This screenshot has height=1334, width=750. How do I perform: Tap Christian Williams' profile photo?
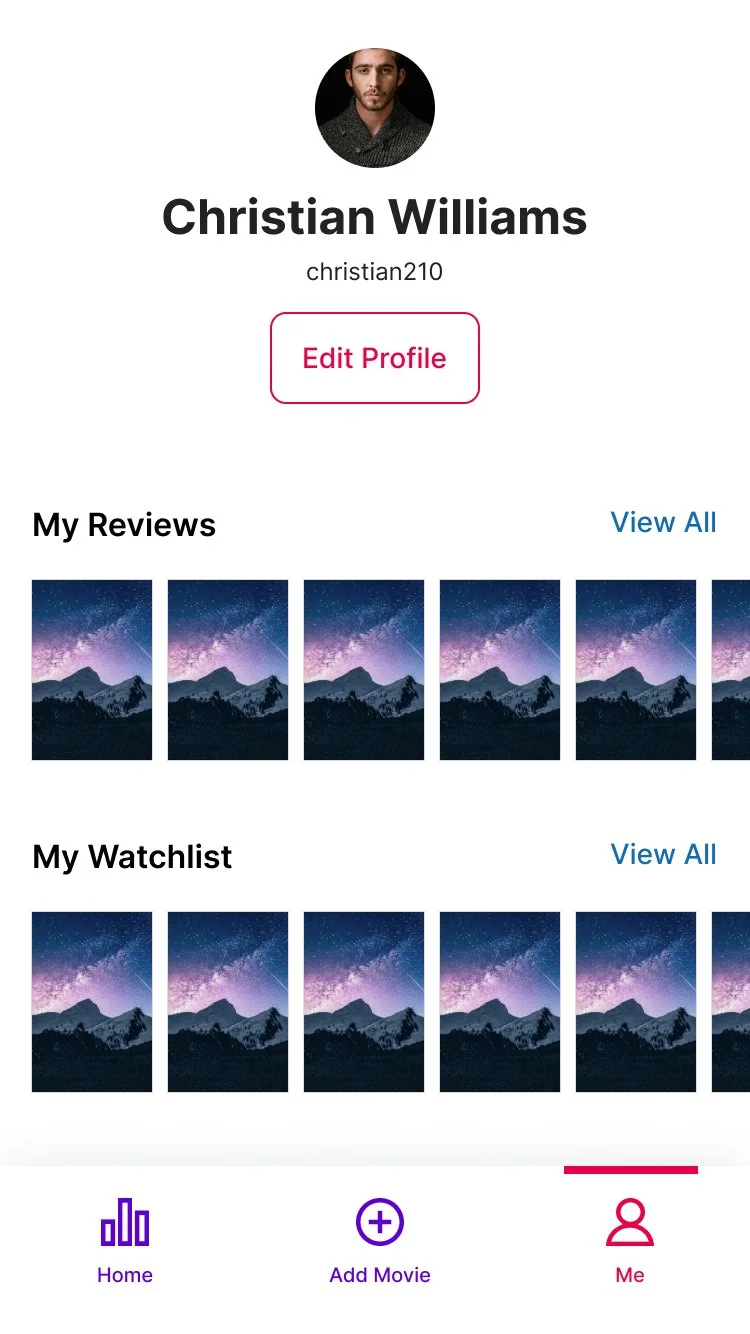click(x=375, y=108)
